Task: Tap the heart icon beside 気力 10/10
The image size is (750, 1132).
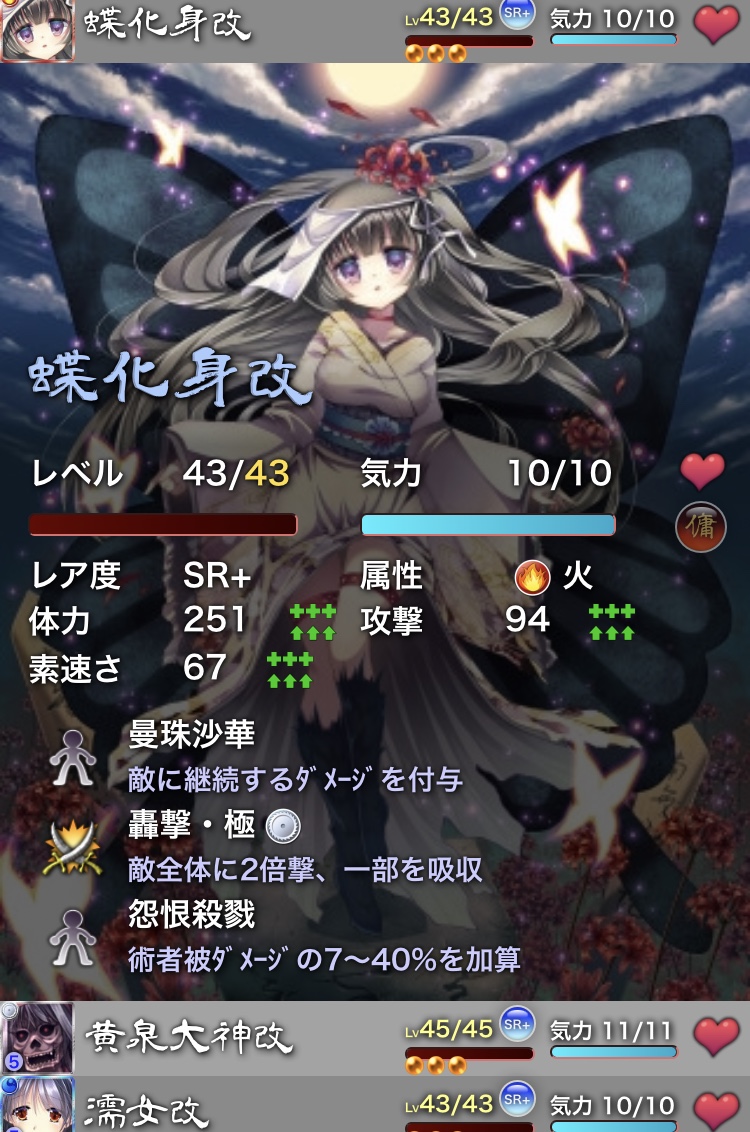Action: [x=702, y=470]
